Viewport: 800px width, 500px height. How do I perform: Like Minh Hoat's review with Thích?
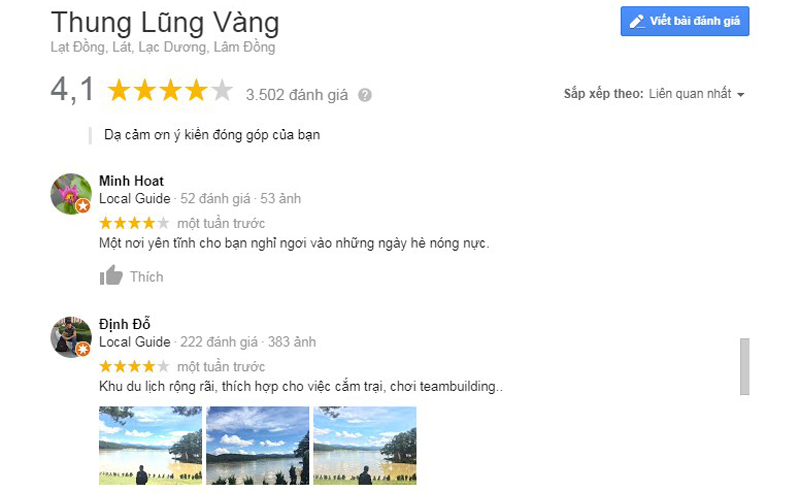point(131,276)
